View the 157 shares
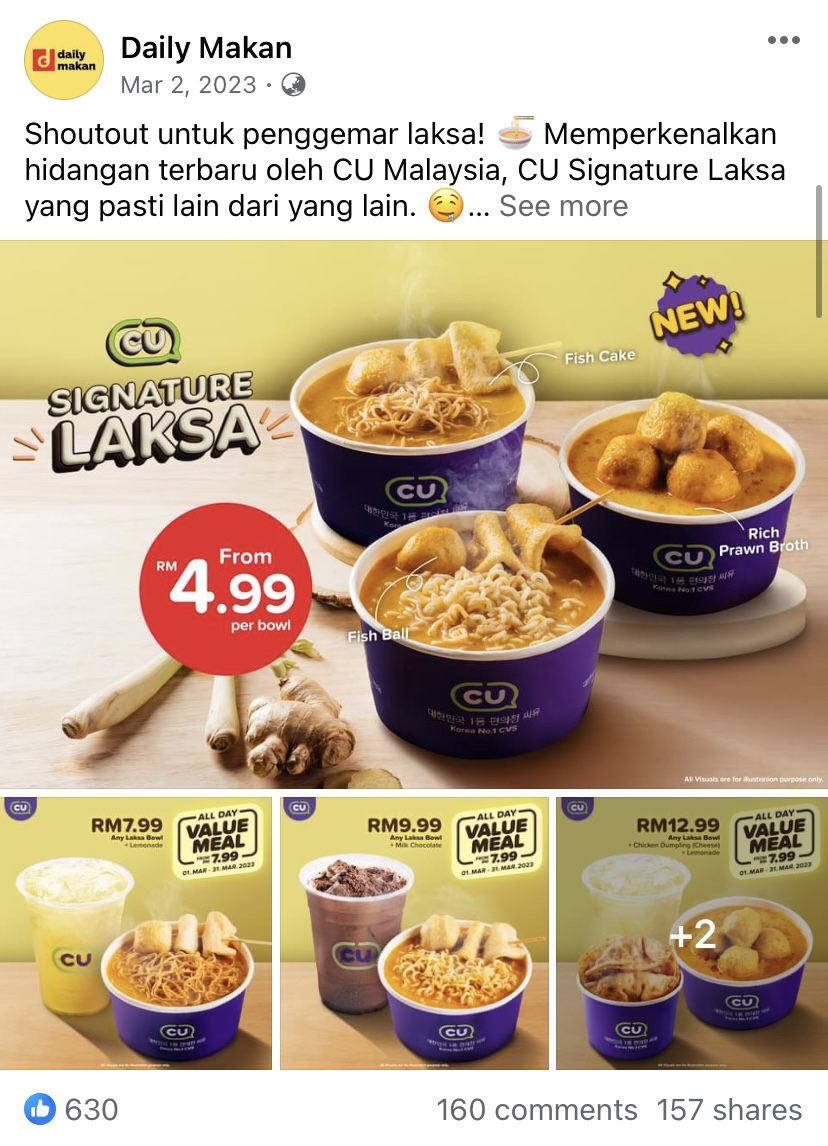This screenshot has width=828, height=1146. click(728, 1109)
